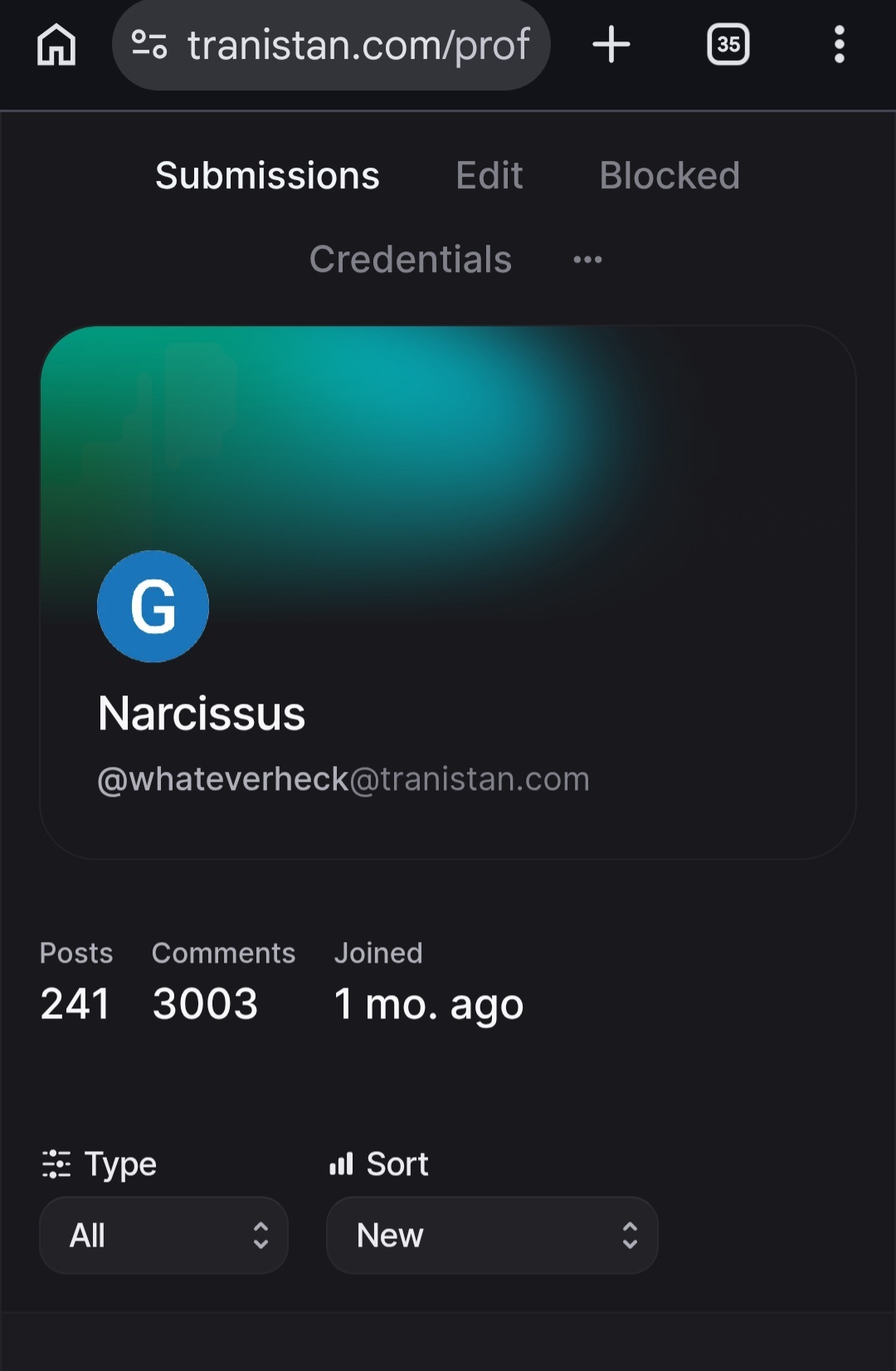Expand the Sort dropdown set to New
Viewport: 896px width, 1371px height.
(x=492, y=1235)
